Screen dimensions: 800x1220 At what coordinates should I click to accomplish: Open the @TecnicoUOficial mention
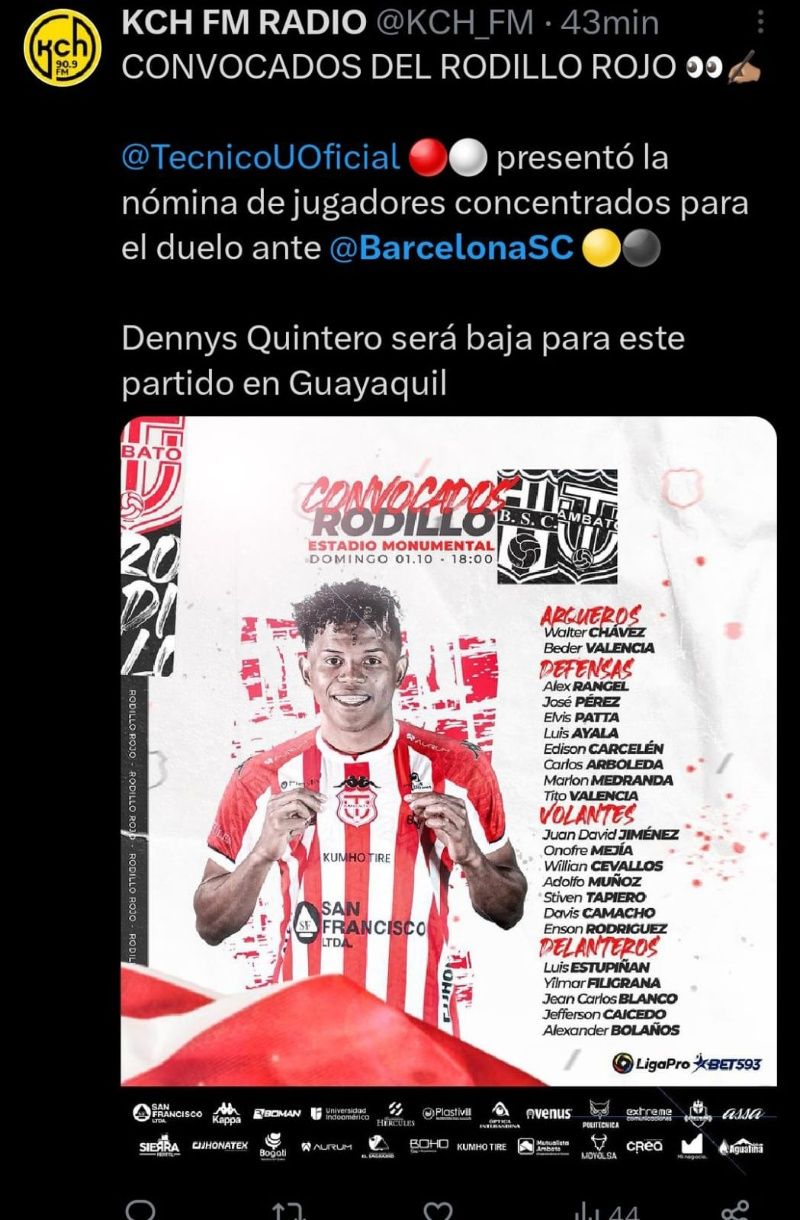(x=261, y=157)
